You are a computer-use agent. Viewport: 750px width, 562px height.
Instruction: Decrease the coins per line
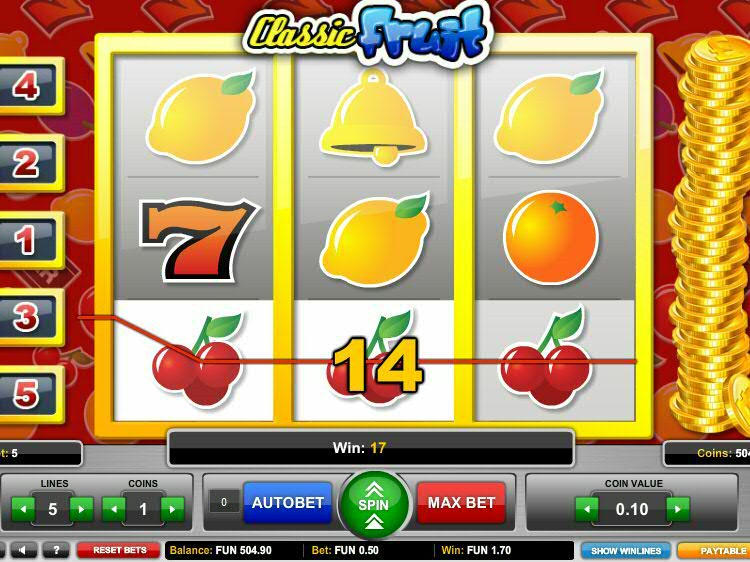tap(113, 510)
